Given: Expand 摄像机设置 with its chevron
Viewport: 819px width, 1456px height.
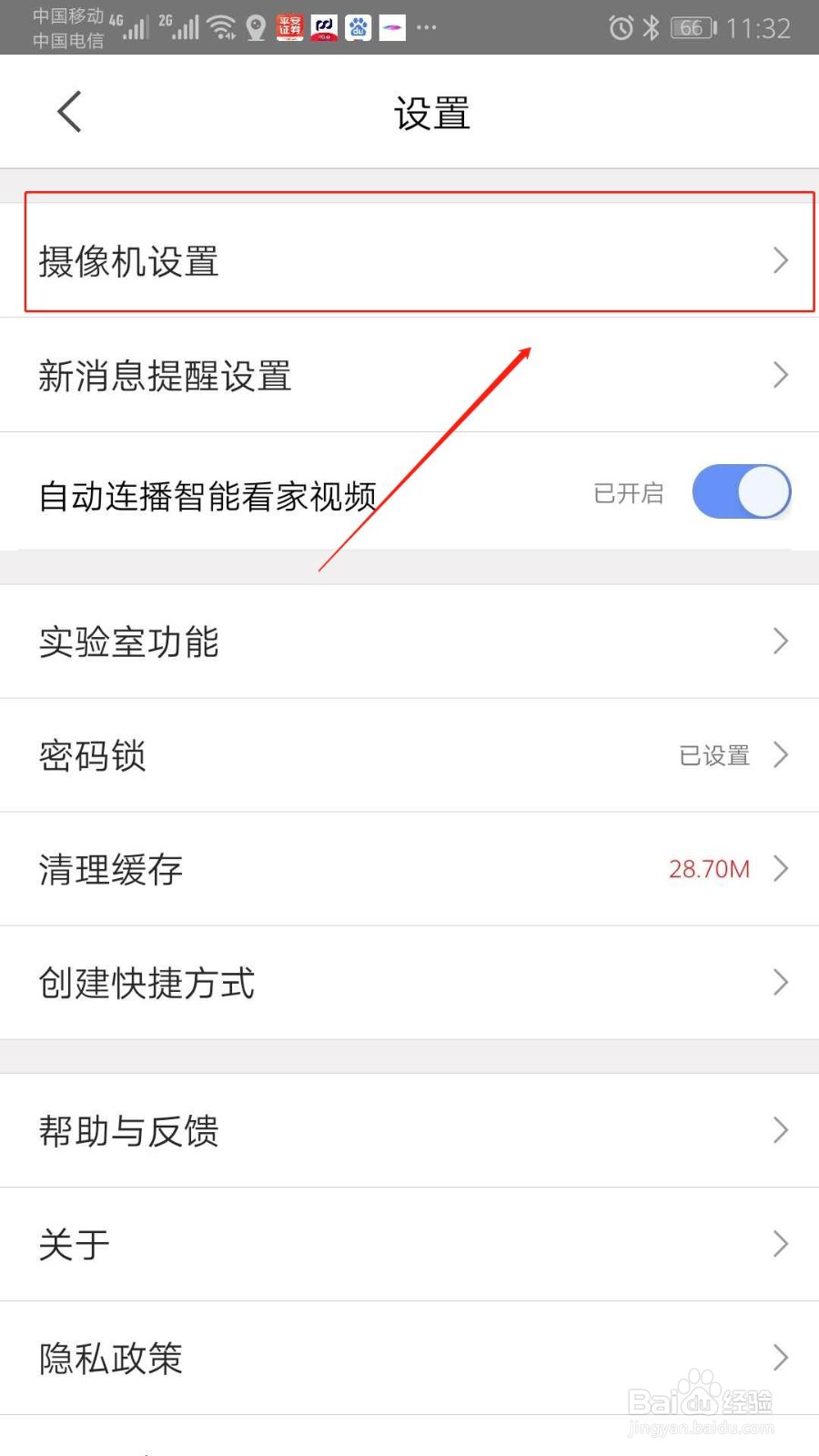Looking at the screenshot, I should coord(780,261).
